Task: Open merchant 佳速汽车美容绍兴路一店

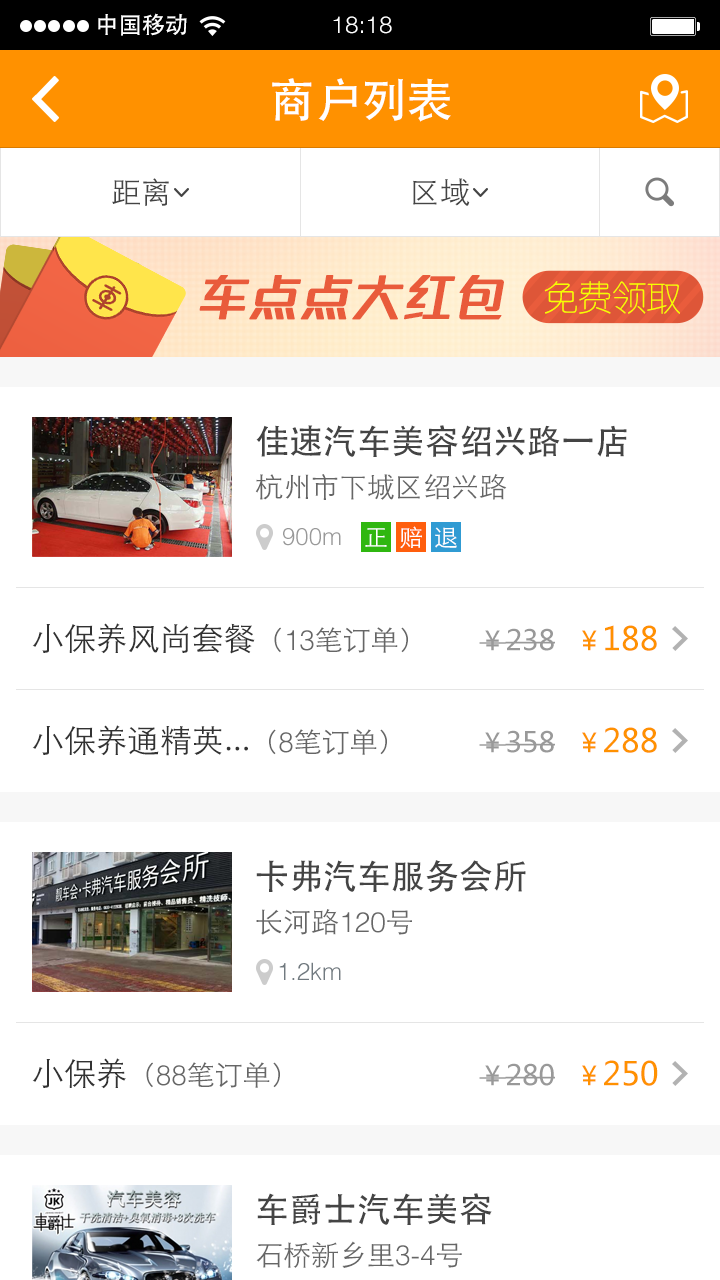Action: 360,487
